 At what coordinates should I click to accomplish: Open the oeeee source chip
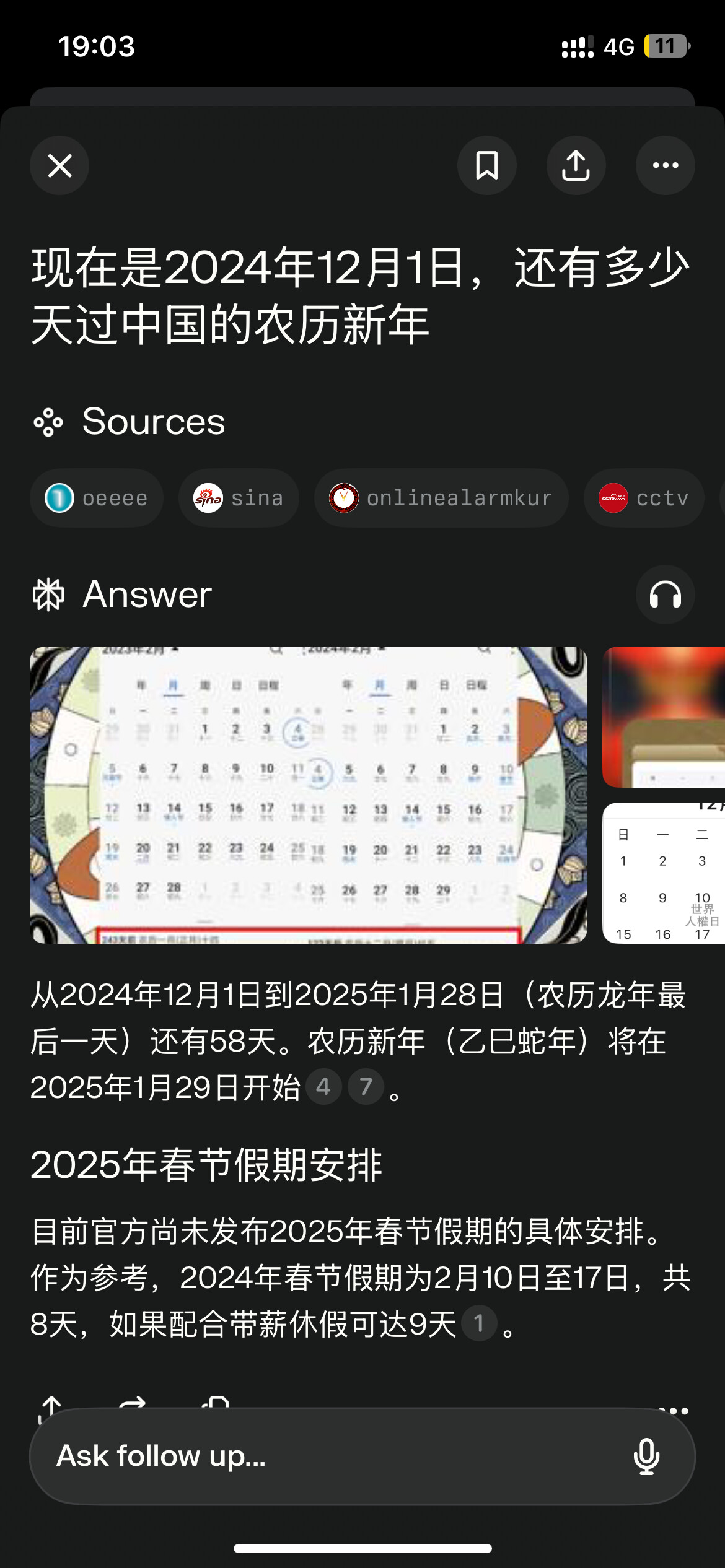[97, 498]
